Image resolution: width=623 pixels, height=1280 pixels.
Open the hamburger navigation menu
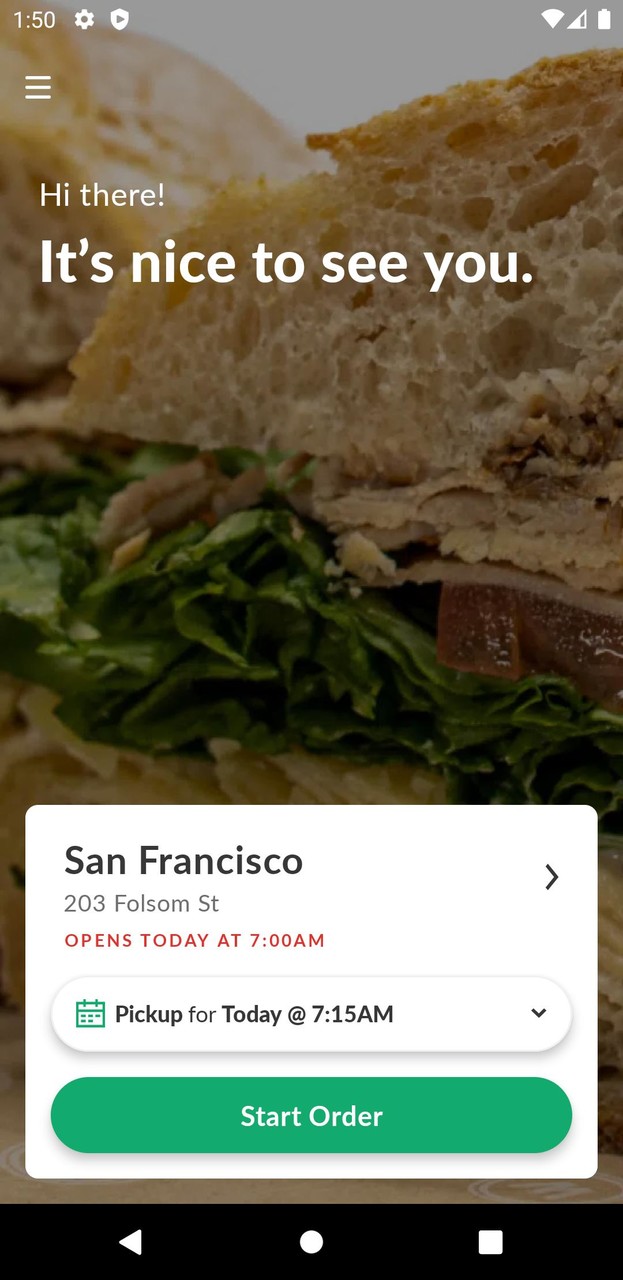38,88
